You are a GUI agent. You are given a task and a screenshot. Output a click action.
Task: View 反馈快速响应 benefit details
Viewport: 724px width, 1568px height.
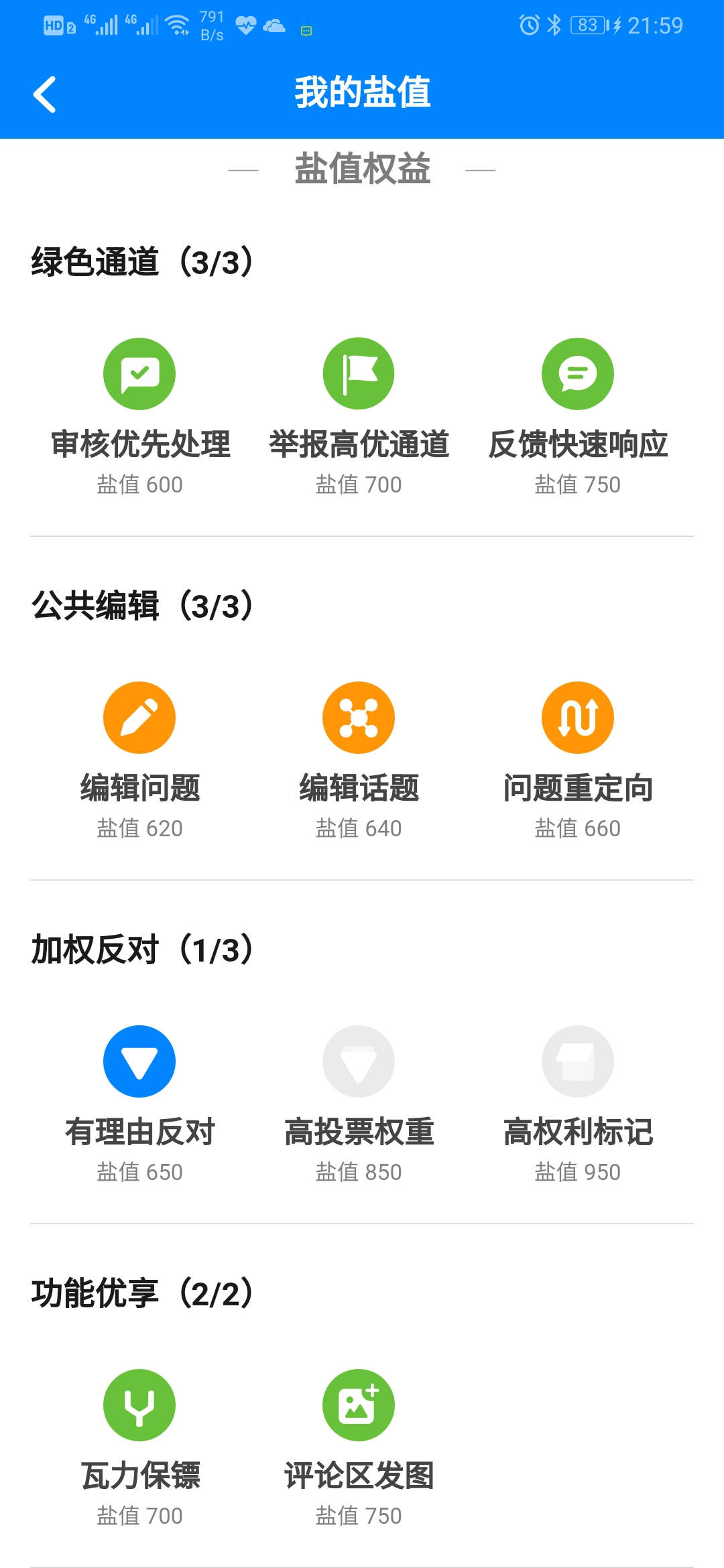pyautogui.click(x=577, y=374)
